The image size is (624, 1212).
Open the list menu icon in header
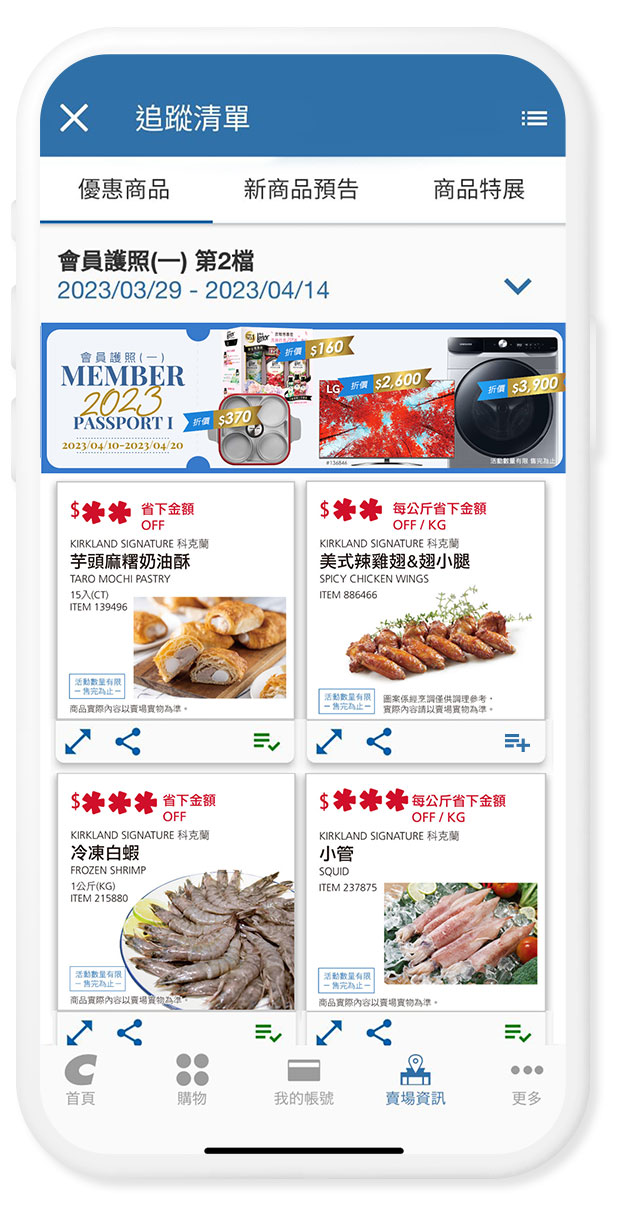(x=534, y=119)
